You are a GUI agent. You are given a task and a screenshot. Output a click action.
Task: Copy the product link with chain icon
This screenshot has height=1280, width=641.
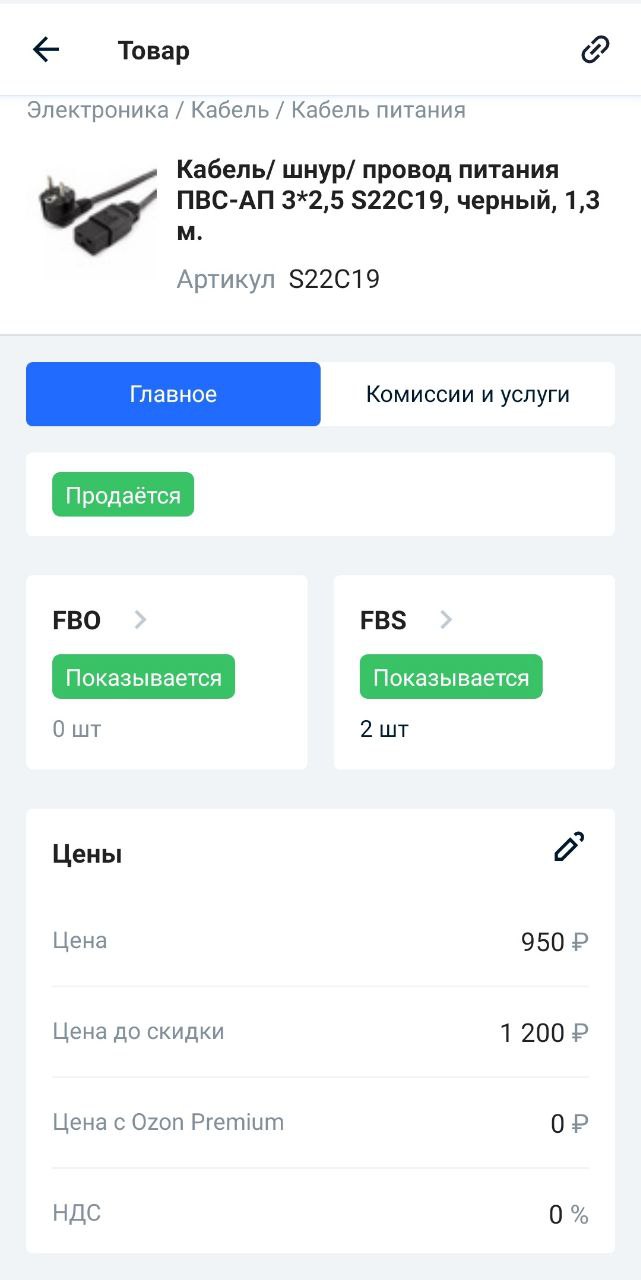(x=595, y=50)
